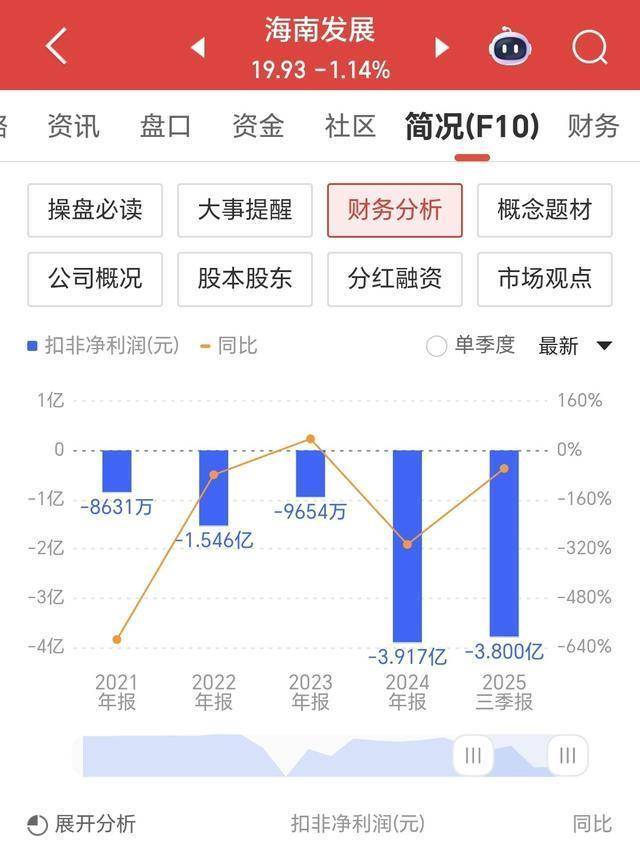Select the 公司概况 section
The height and width of the screenshot is (848, 640).
[95, 279]
